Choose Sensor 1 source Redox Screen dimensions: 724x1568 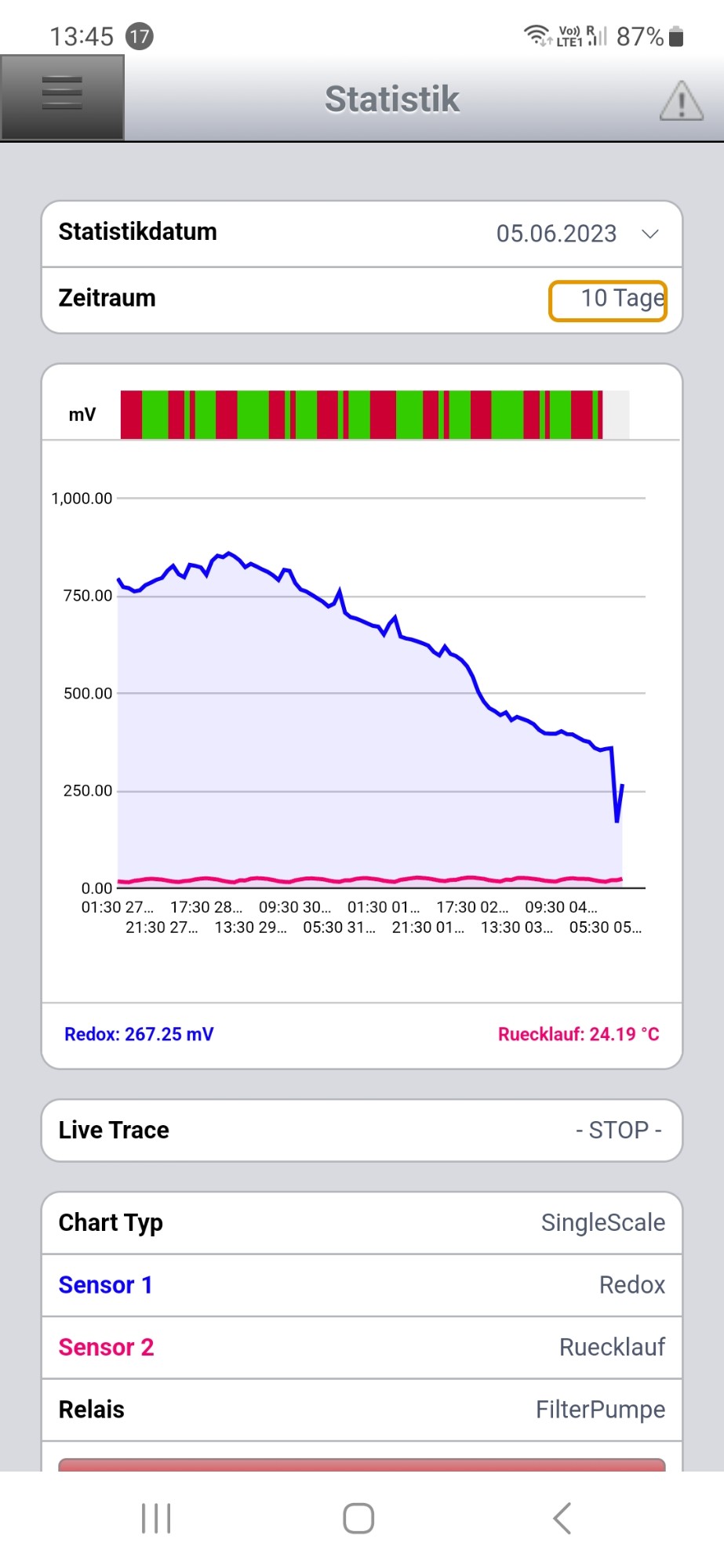[362, 1285]
